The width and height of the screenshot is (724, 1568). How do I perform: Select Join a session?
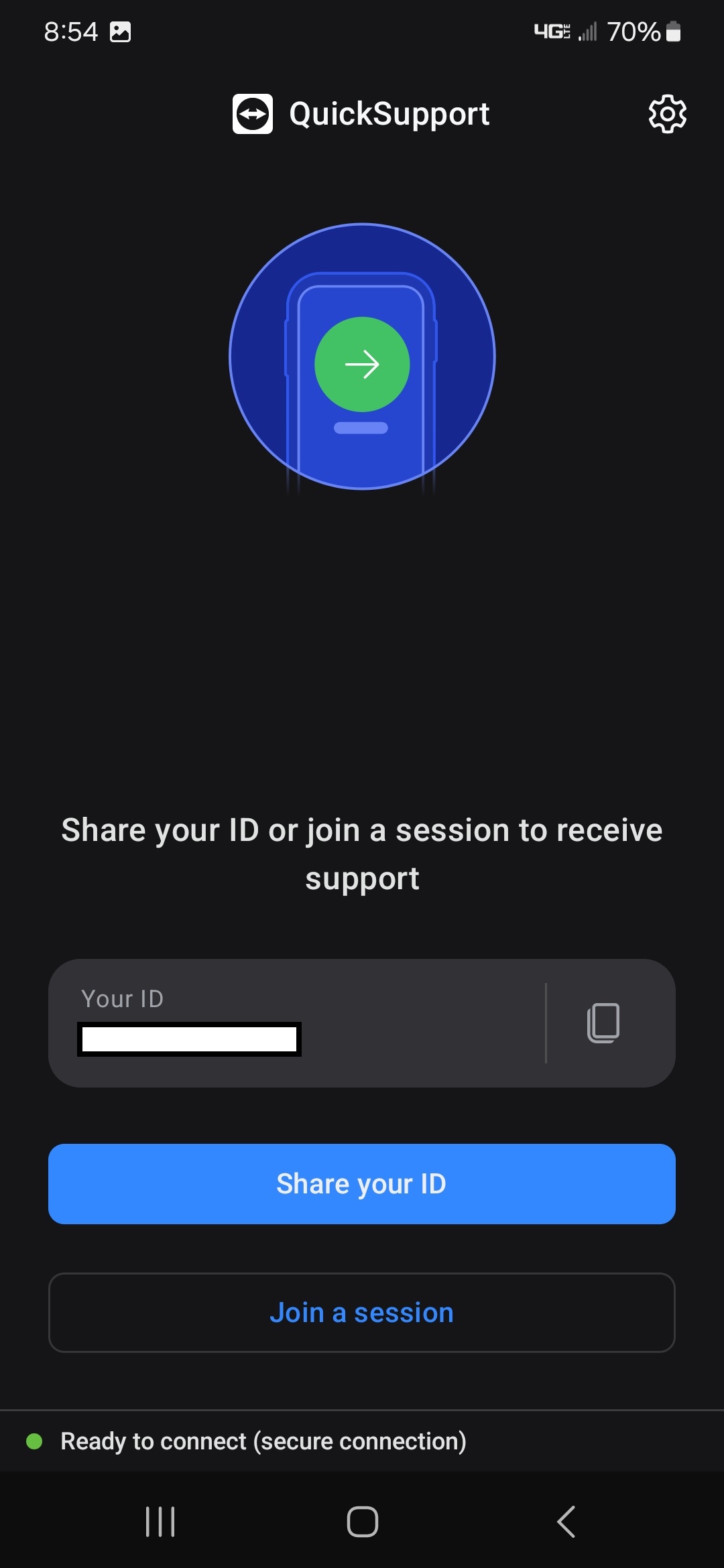coord(362,1312)
